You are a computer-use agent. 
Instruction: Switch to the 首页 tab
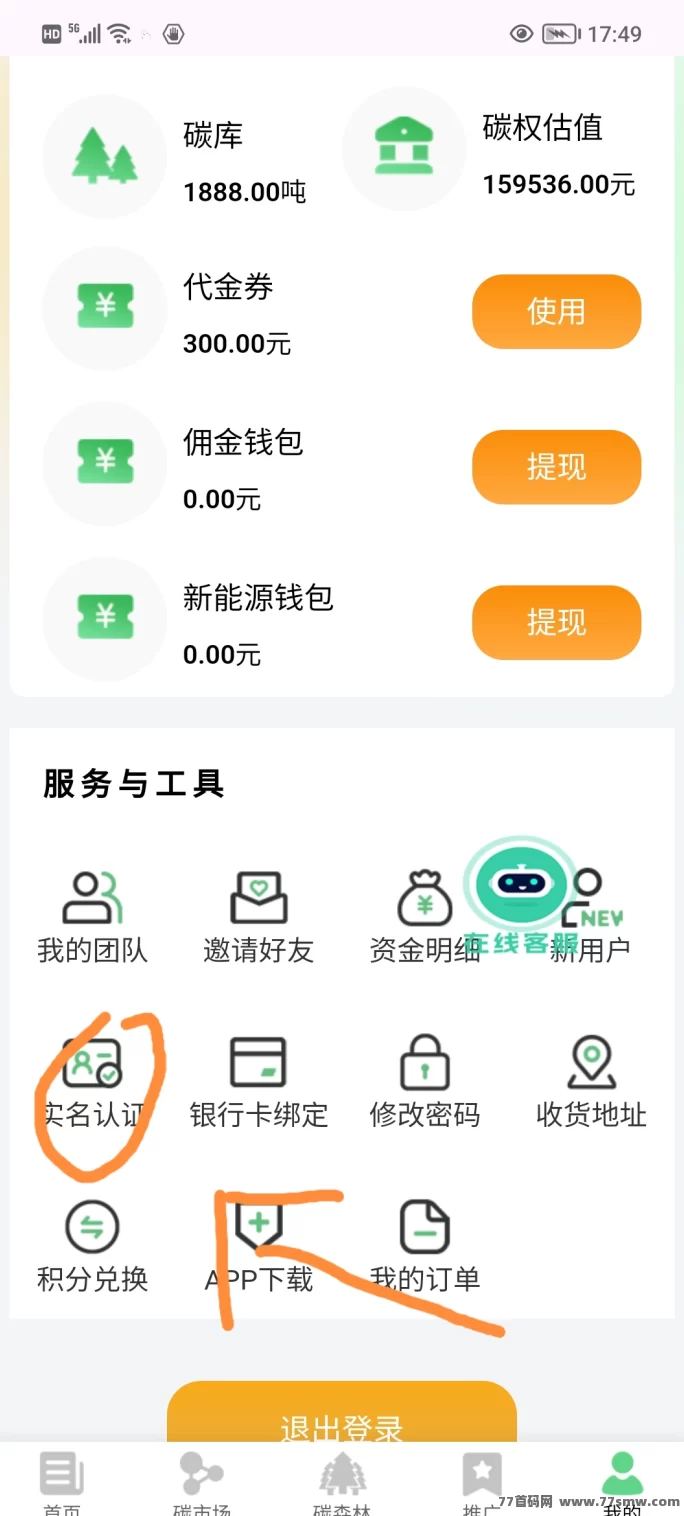62,1481
